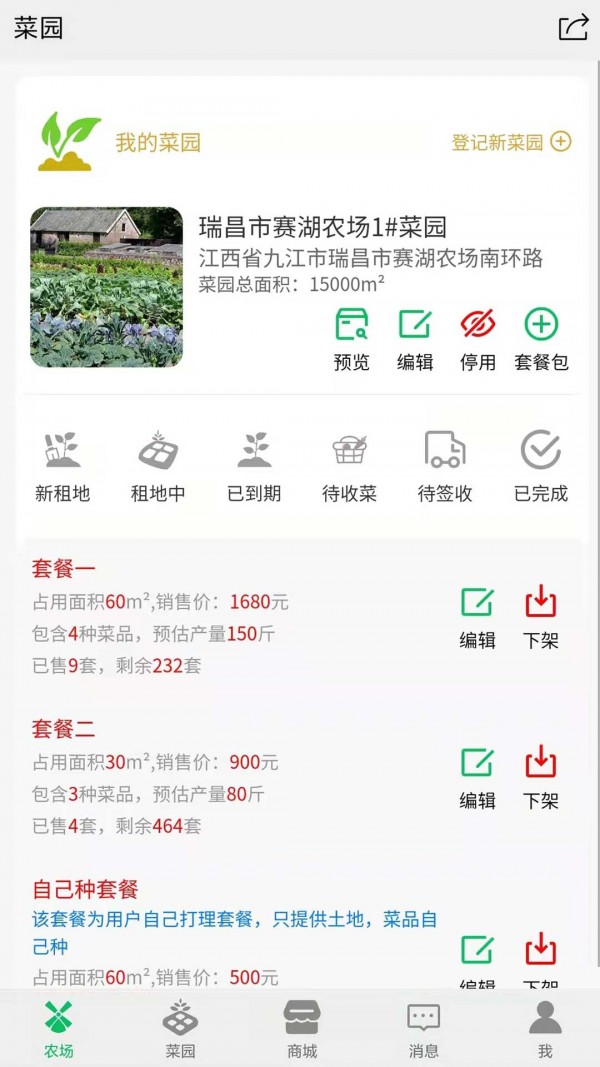Screen dimensions: 600x1067
Task: Open 预览 to preview the garden
Action: 351,339
